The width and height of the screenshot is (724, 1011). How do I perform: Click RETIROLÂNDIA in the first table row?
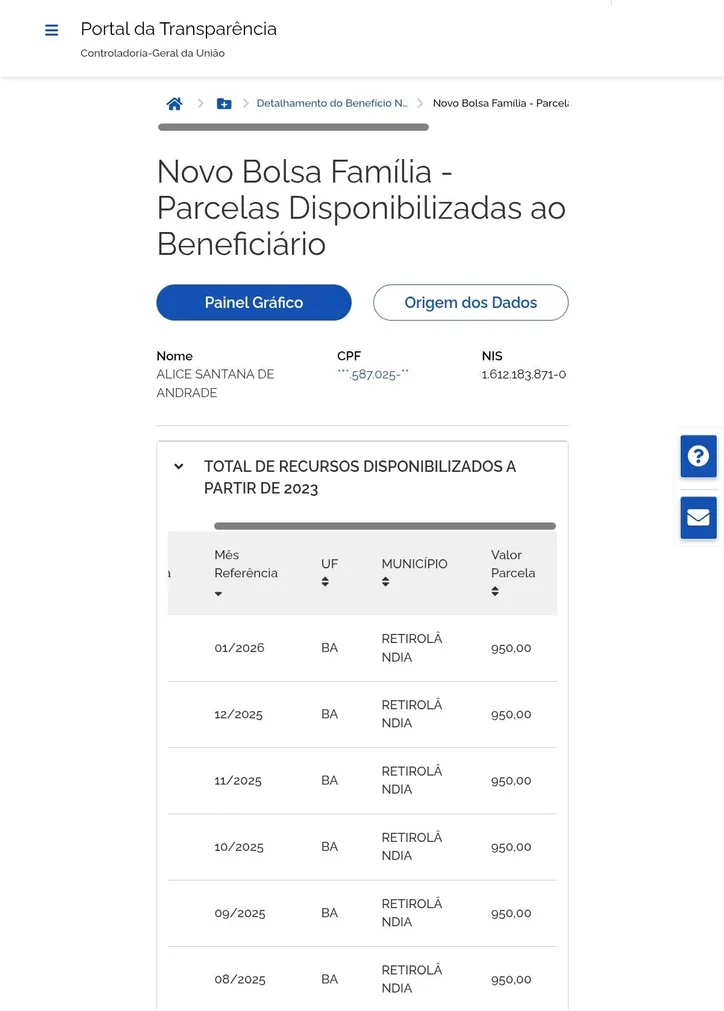(x=411, y=647)
